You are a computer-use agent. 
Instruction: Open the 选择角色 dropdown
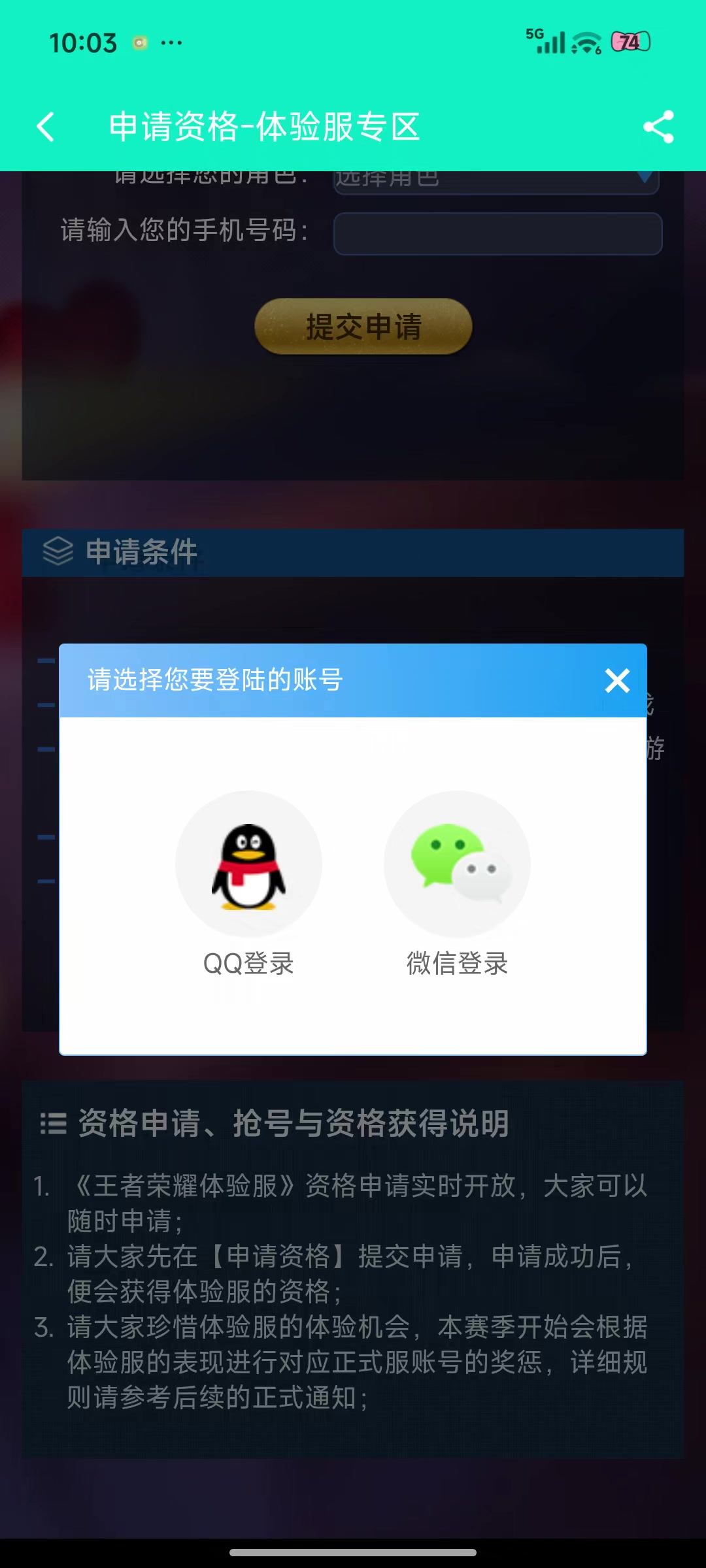coord(496,181)
